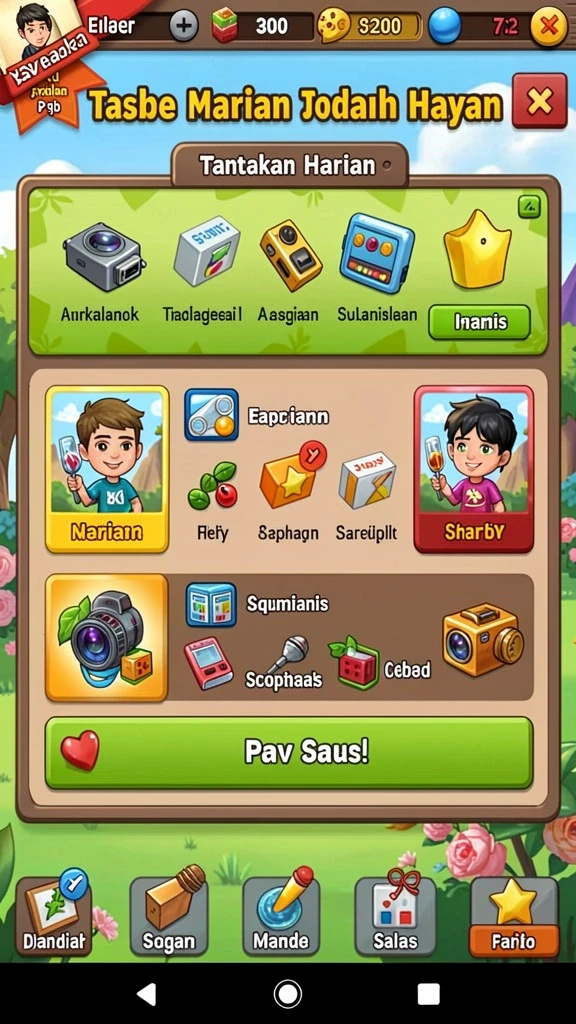This screenshot has height=1024, width=576.
Task: Open the Dlandiat tab
Action: (x=54, y=914)
